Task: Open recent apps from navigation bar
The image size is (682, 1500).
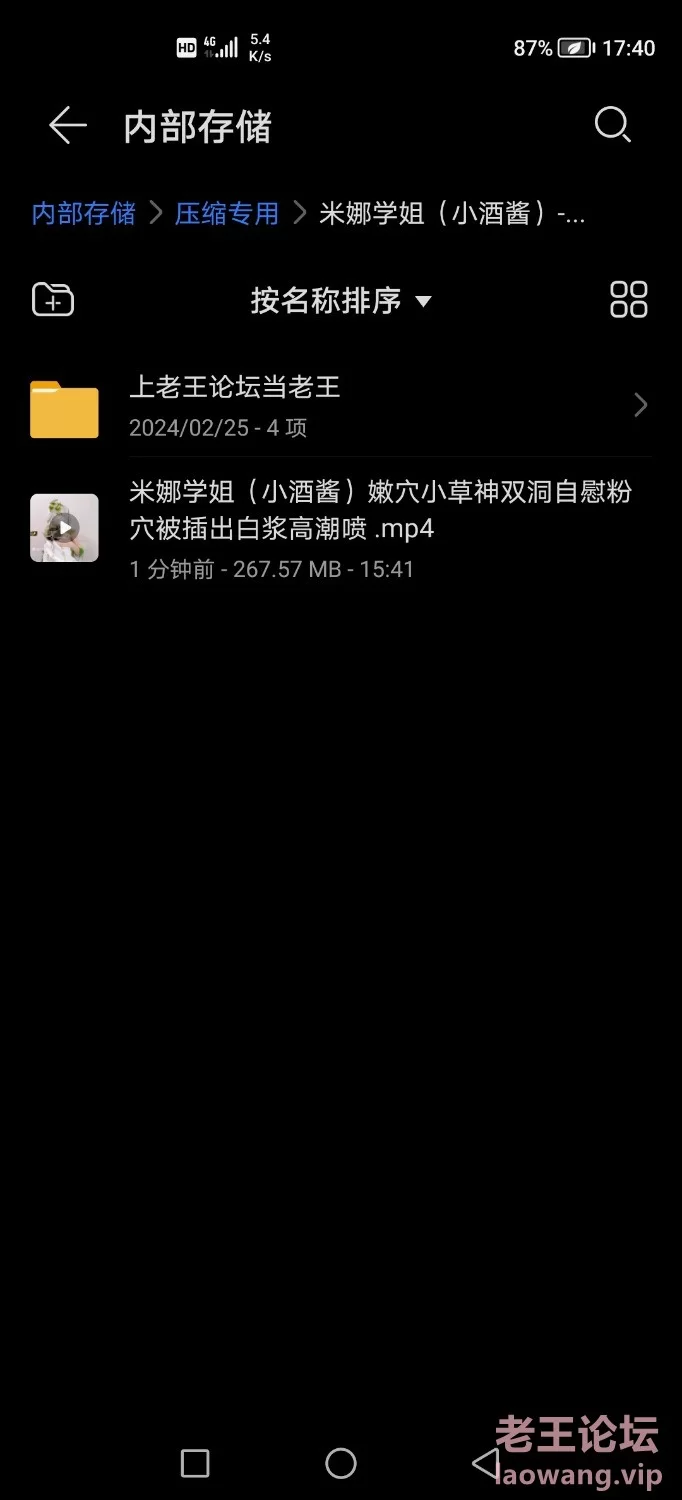Action: coord(195,1463)
